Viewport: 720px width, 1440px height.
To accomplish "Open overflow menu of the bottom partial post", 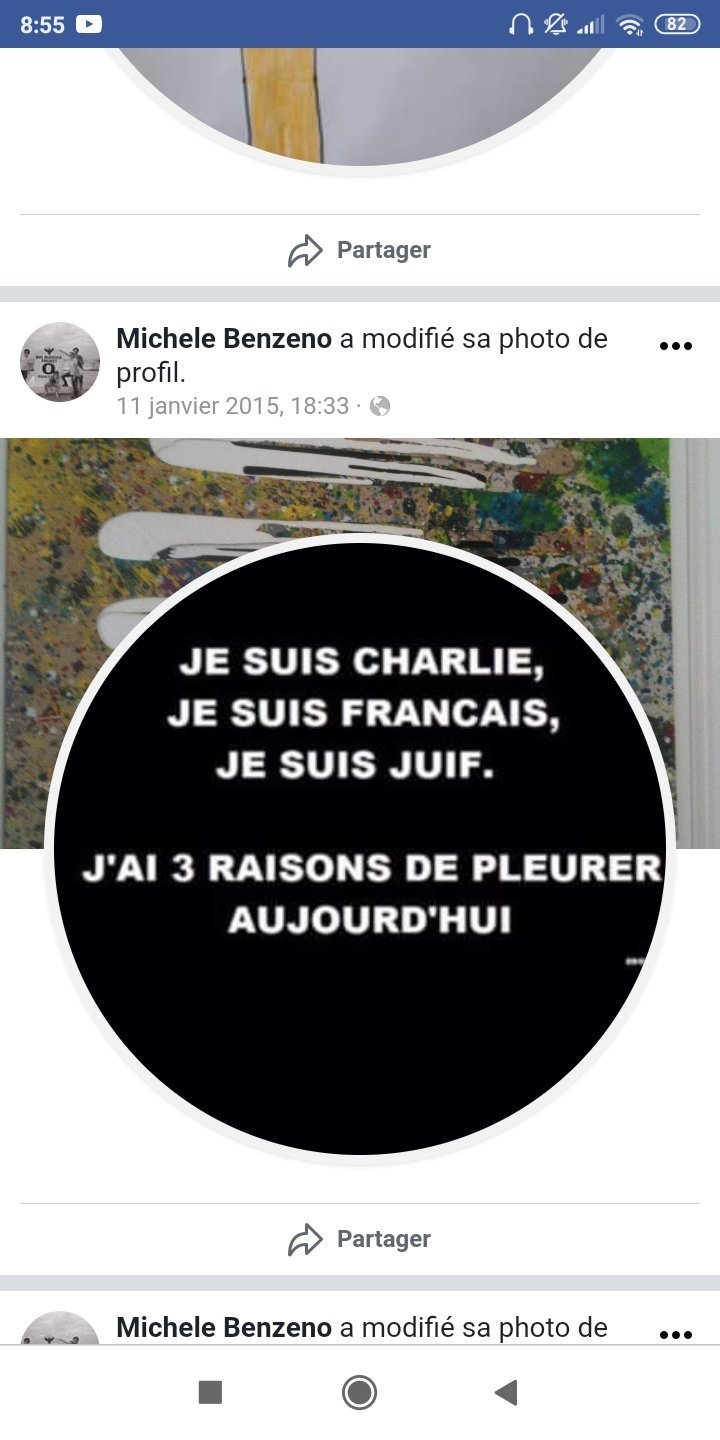I will [x=676, y=1334].
